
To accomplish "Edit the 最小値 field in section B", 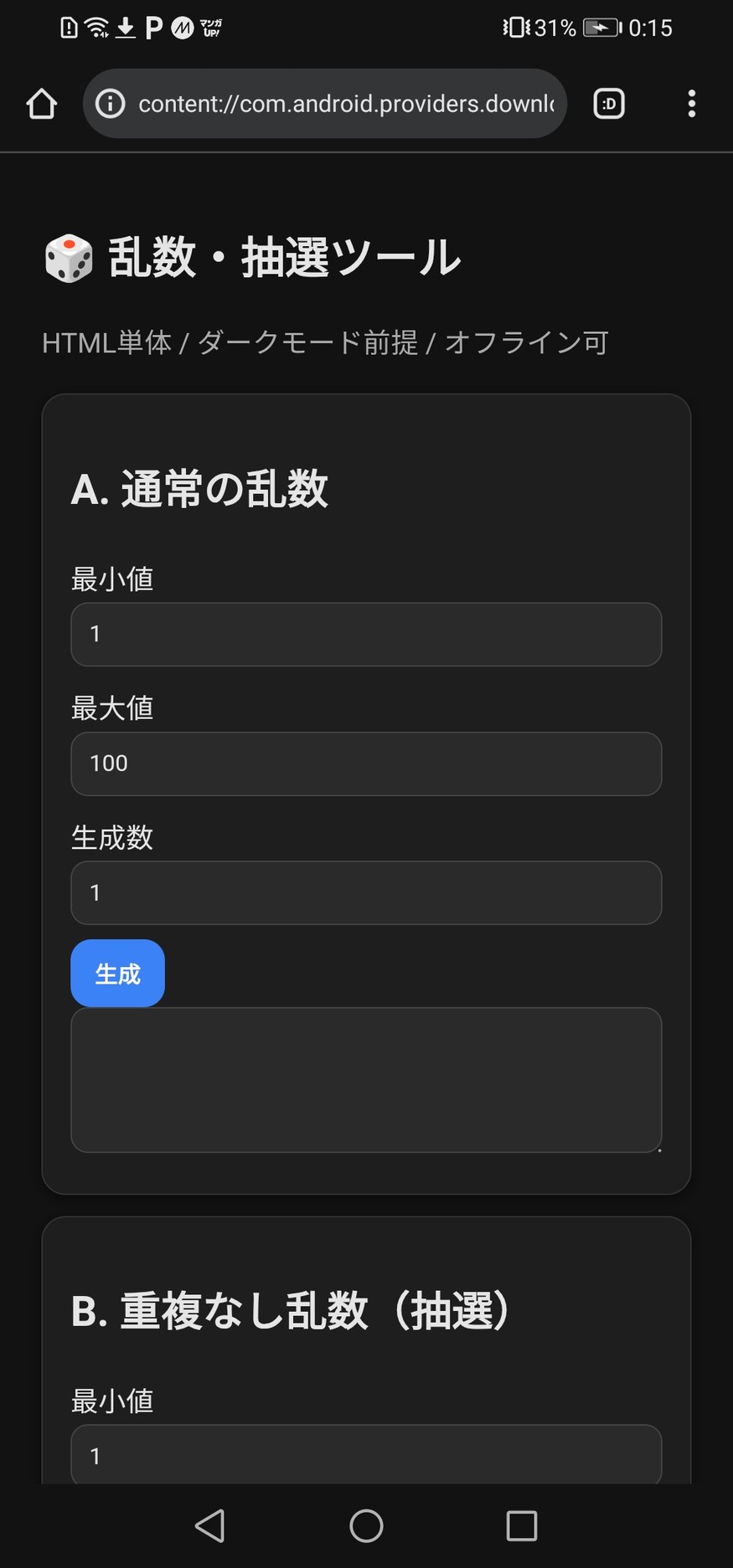I will 366,1455.
